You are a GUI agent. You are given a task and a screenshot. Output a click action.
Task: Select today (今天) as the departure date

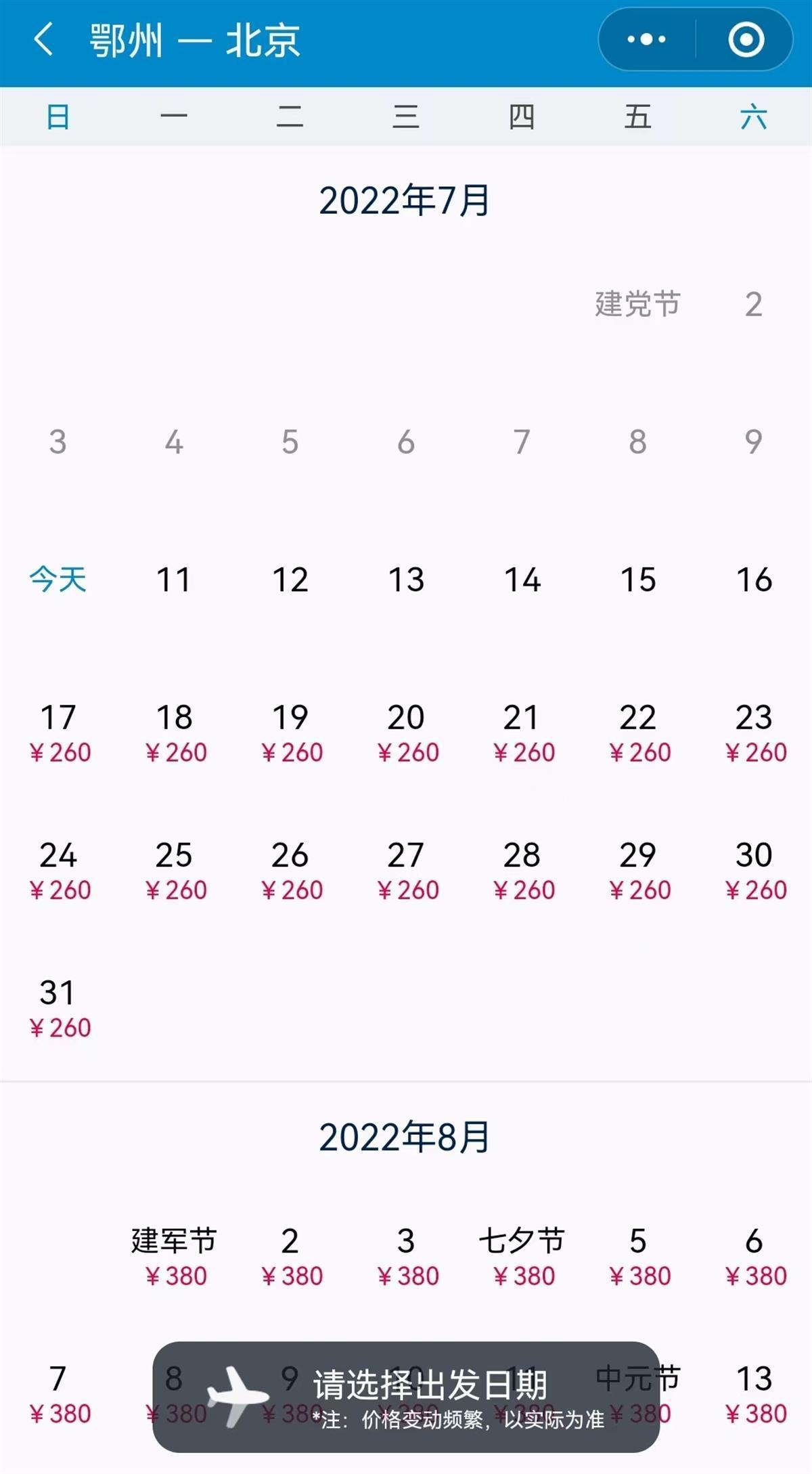[x=58, y=580]
